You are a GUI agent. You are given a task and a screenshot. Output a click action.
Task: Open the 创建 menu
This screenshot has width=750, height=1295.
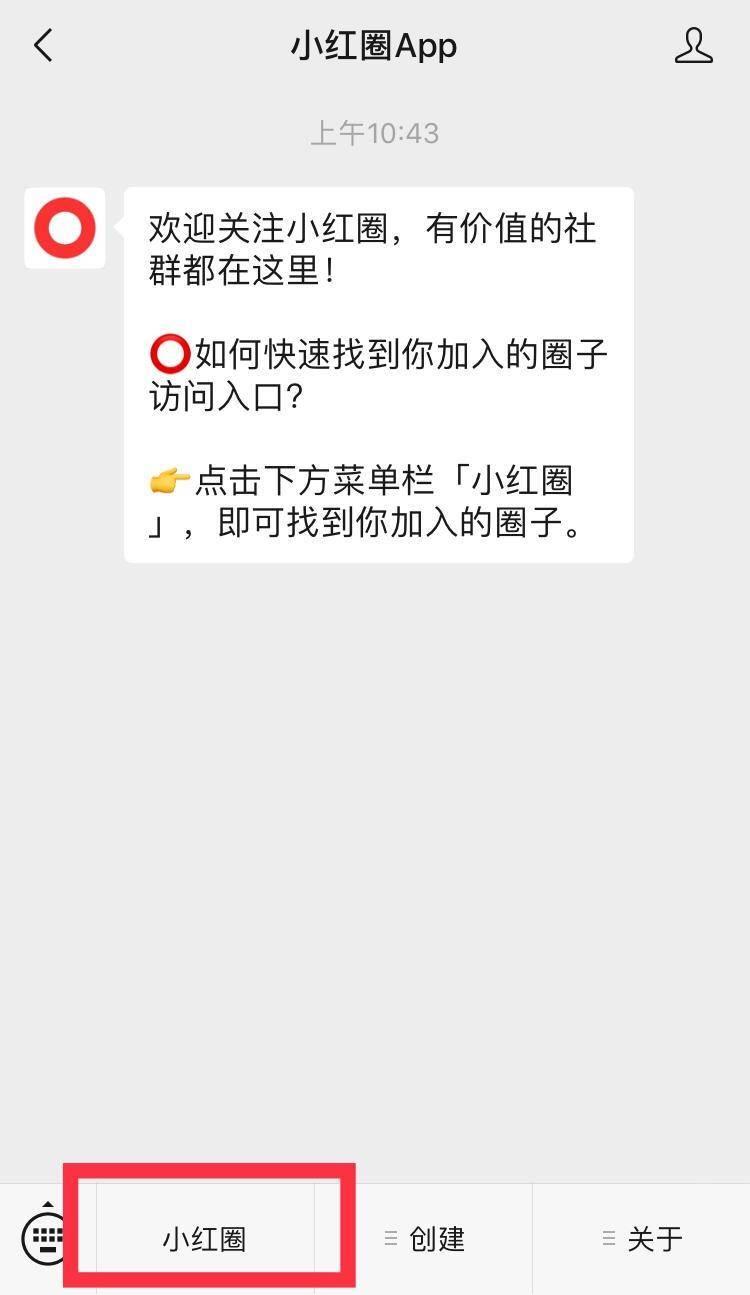pos(426,1239)
